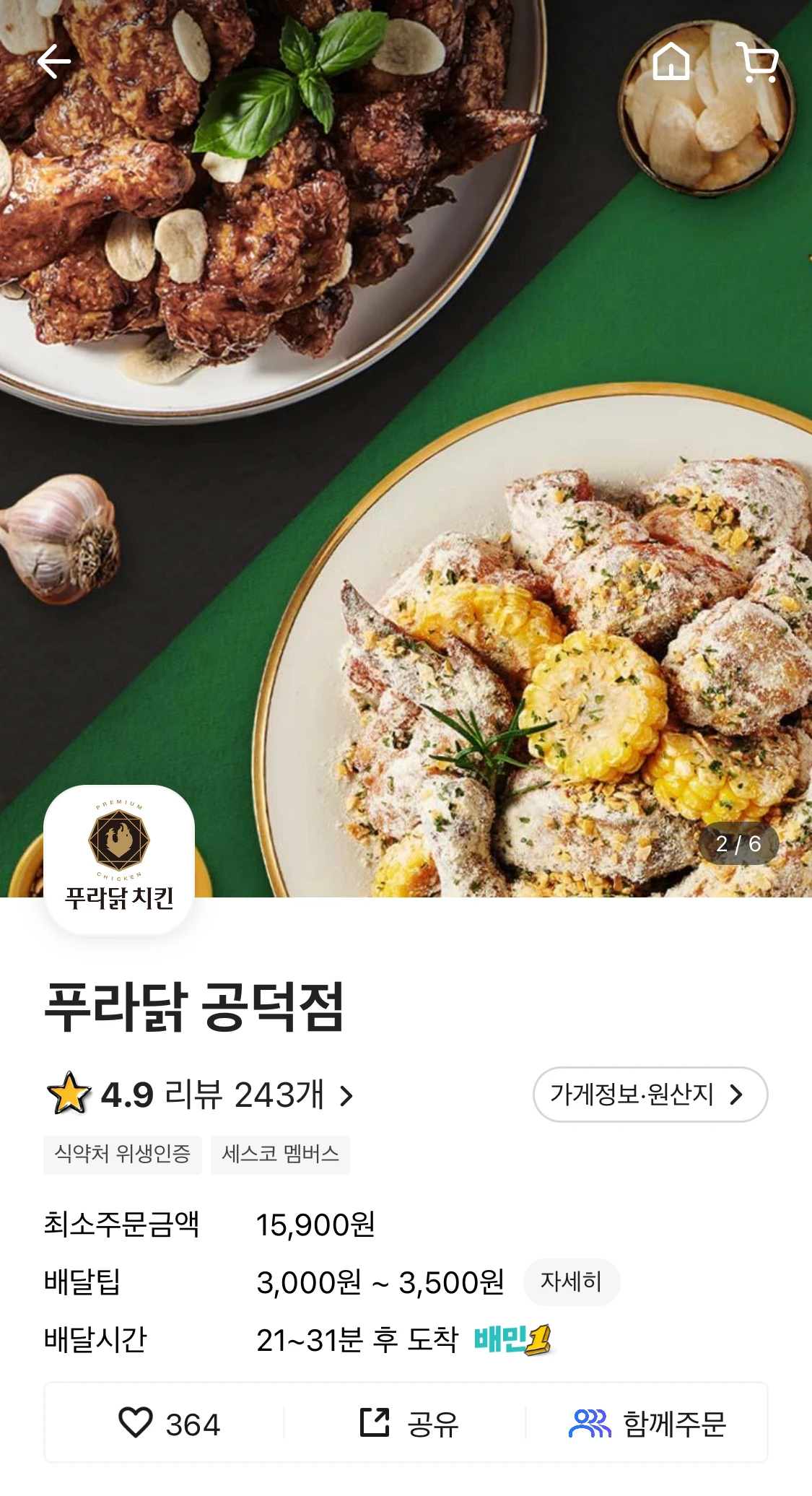Tap 자세히 for delivery tip details
The height and width of the screenshot is (1496, 812).
point(571,1282)
